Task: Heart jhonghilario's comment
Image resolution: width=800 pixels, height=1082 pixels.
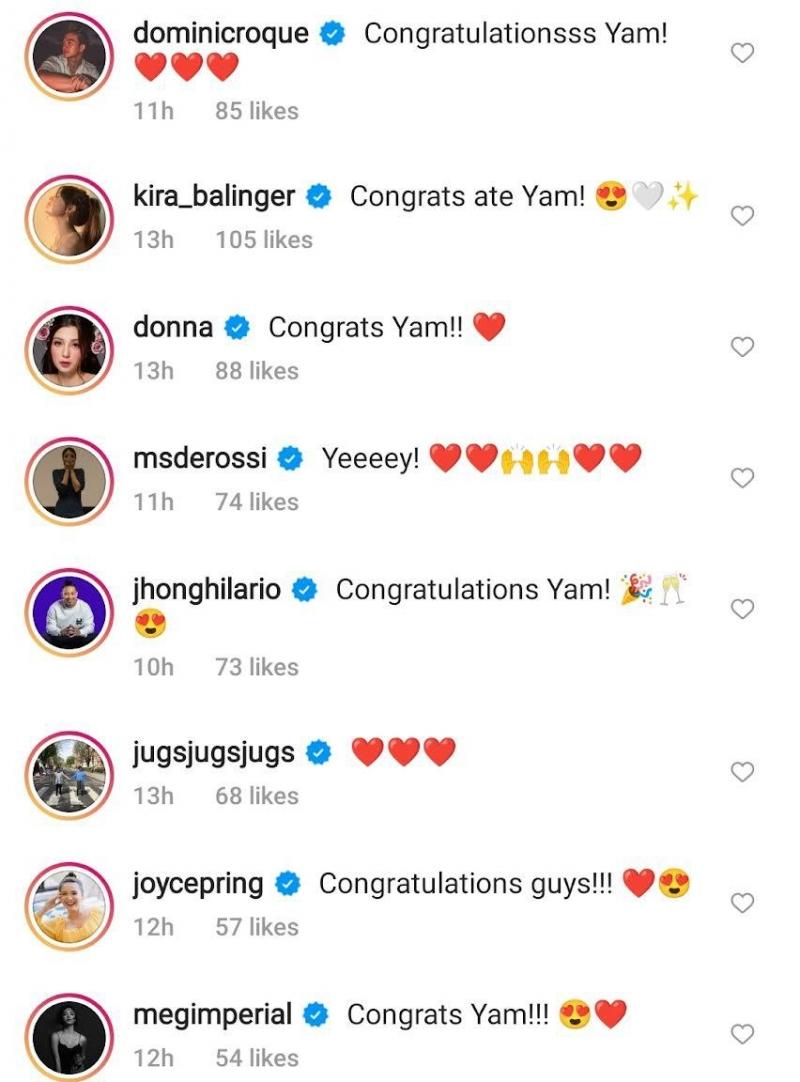Action: (x=742, y=609)
